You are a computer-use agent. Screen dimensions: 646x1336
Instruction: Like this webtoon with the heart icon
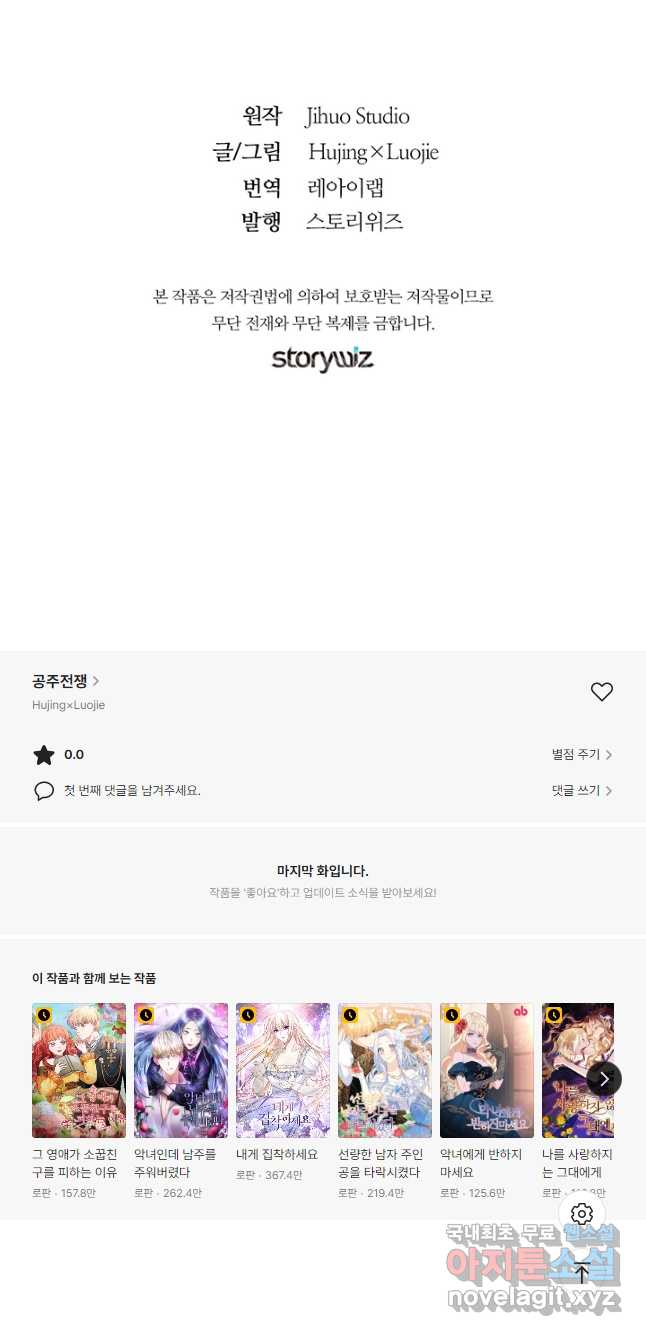(x=601, y=691)
